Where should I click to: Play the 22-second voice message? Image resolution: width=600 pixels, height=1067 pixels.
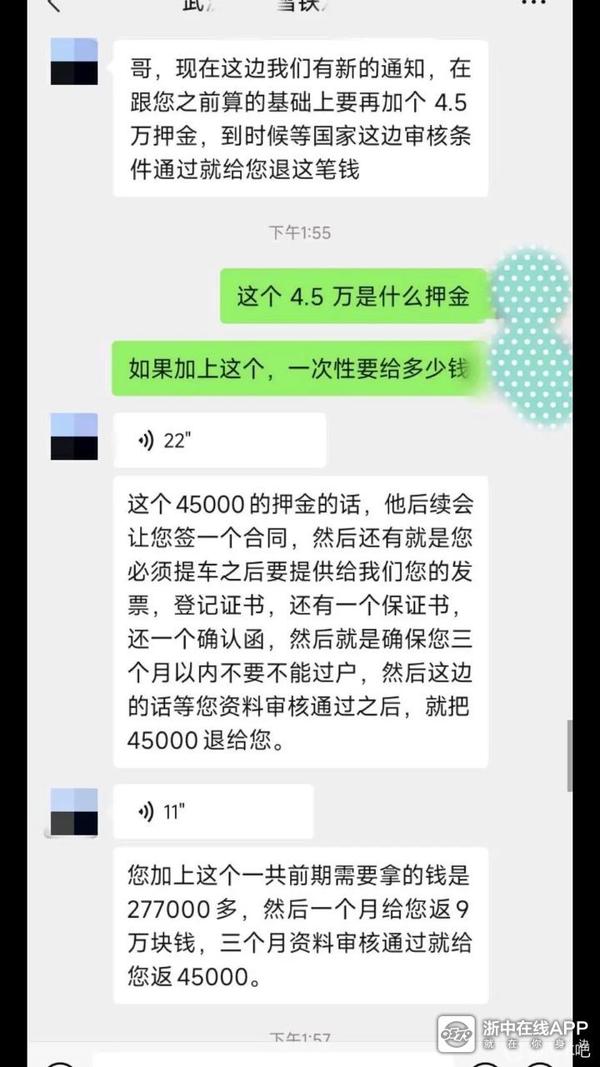pos(219,440)
